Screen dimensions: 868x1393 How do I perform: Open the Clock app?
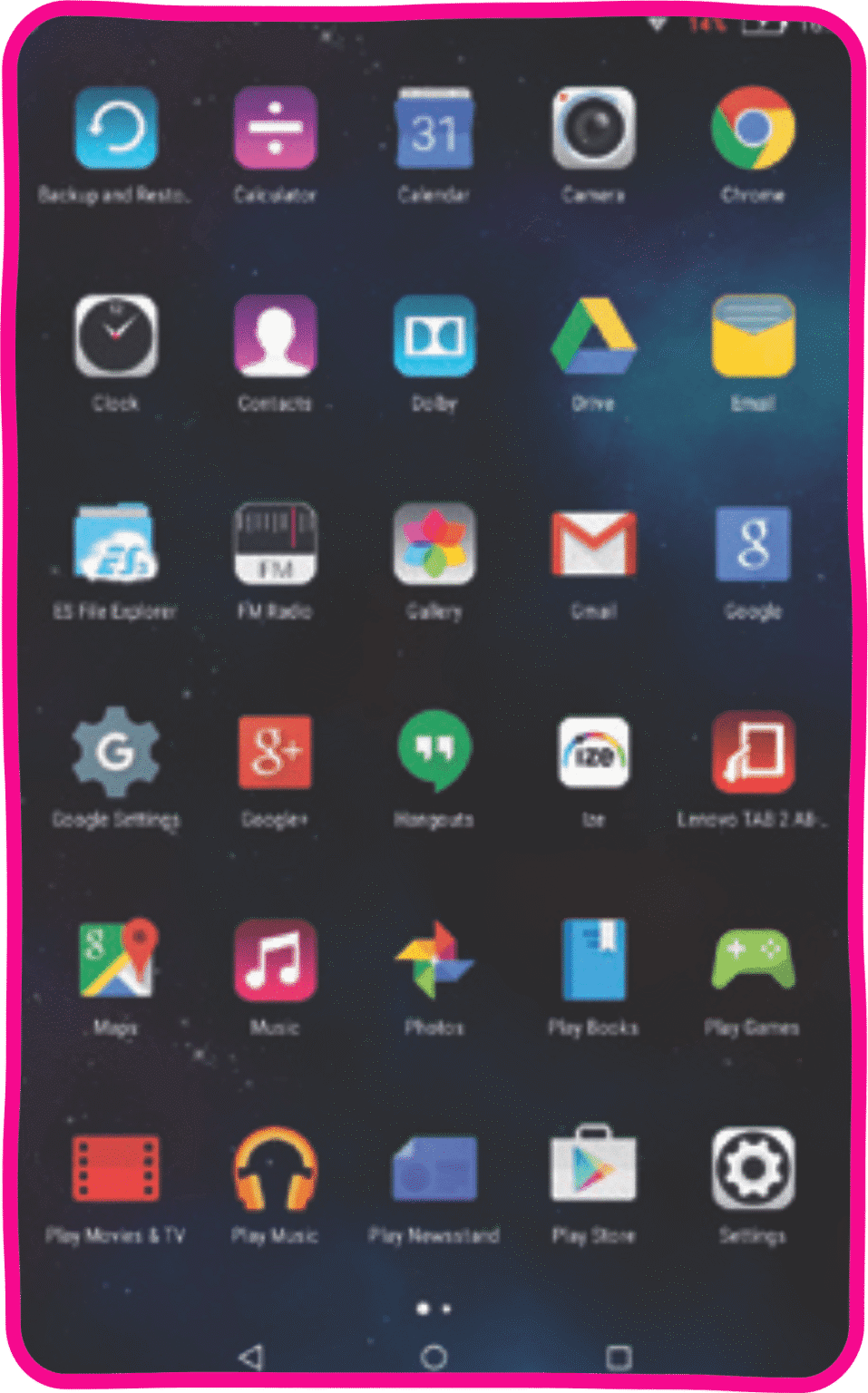pos(115,336)
